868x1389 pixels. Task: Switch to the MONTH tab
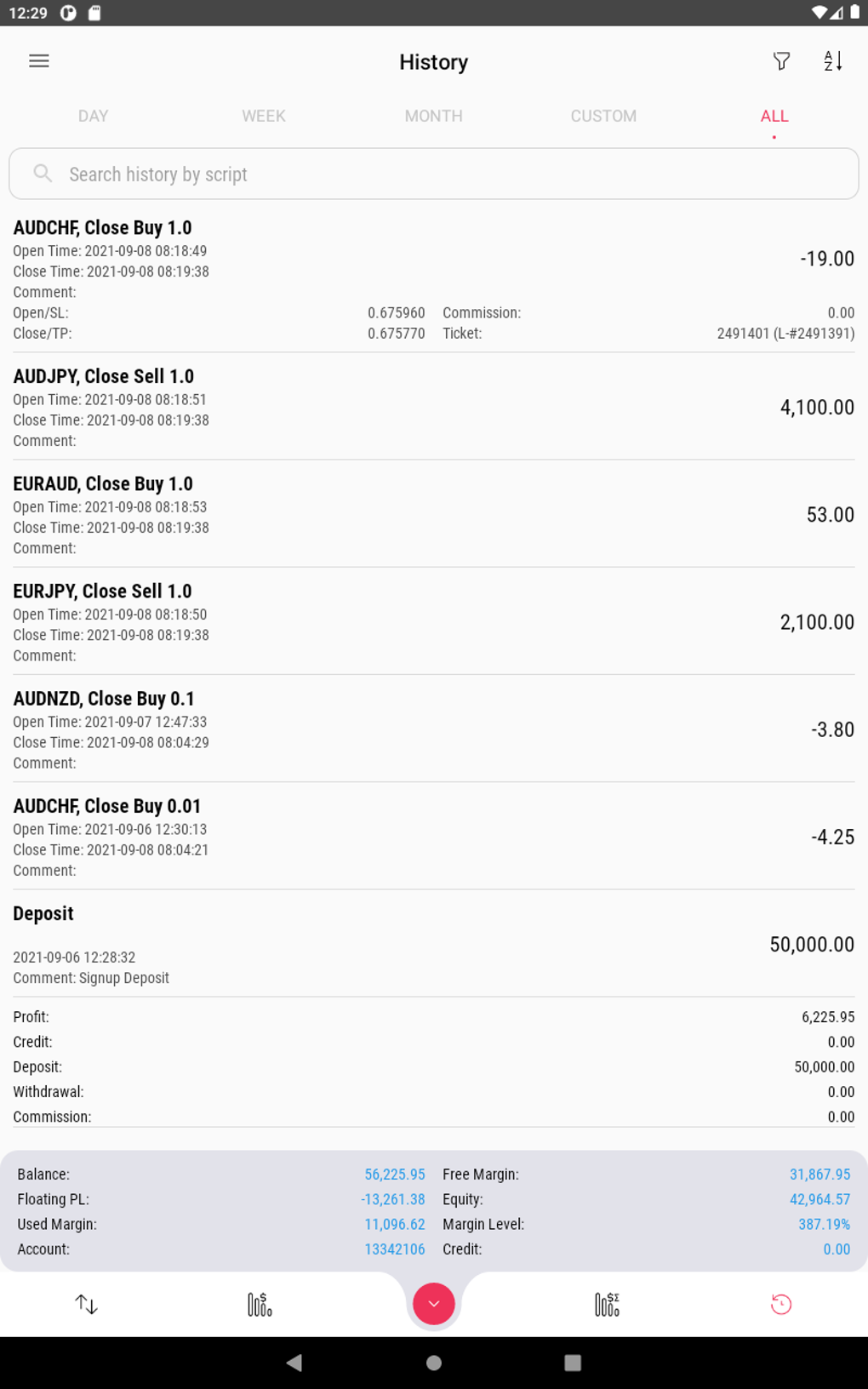(x=433, y=116)
